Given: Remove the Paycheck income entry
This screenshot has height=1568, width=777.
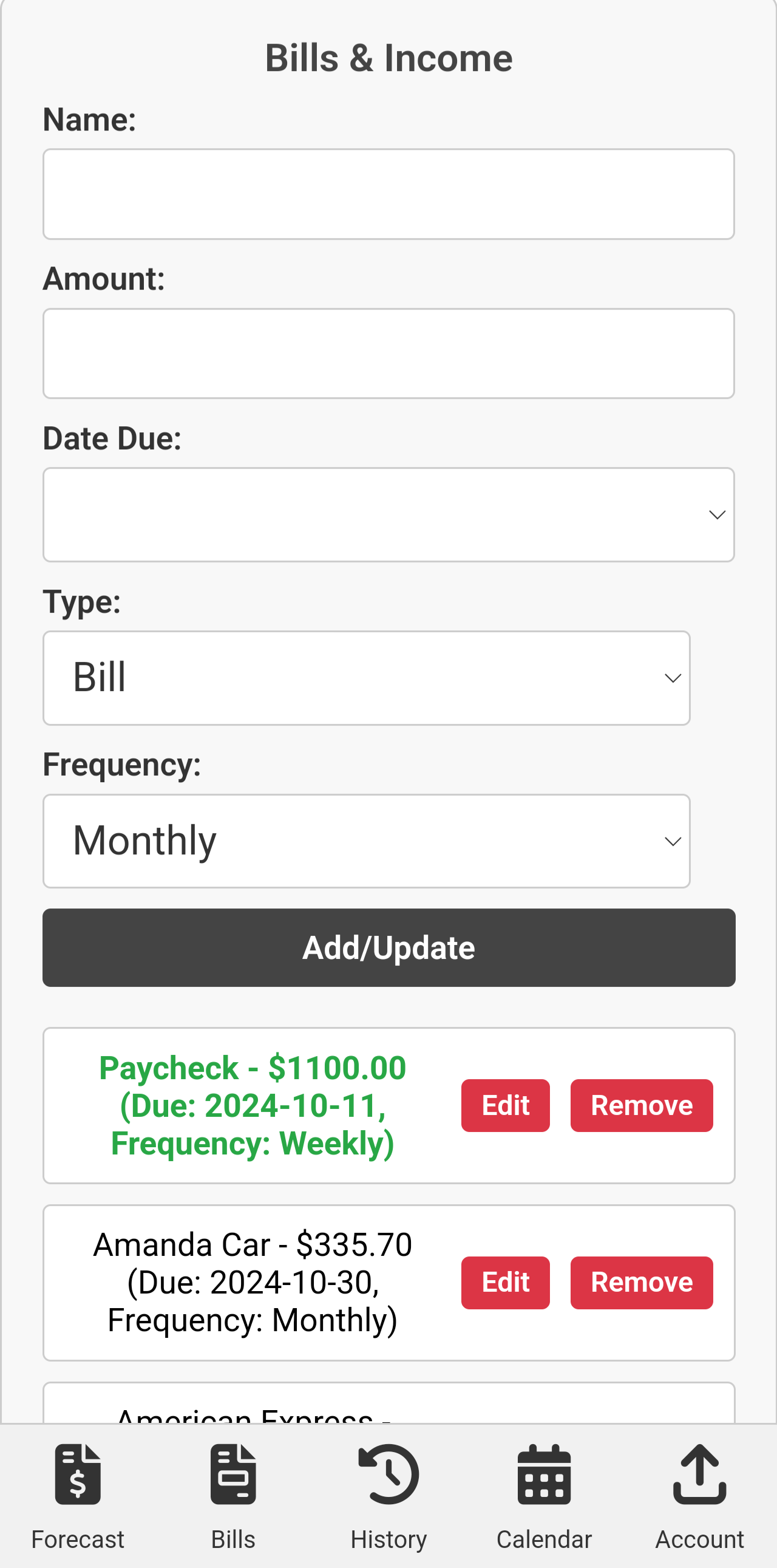Looking at the screenshot, I should click(x=641, y=1105).
